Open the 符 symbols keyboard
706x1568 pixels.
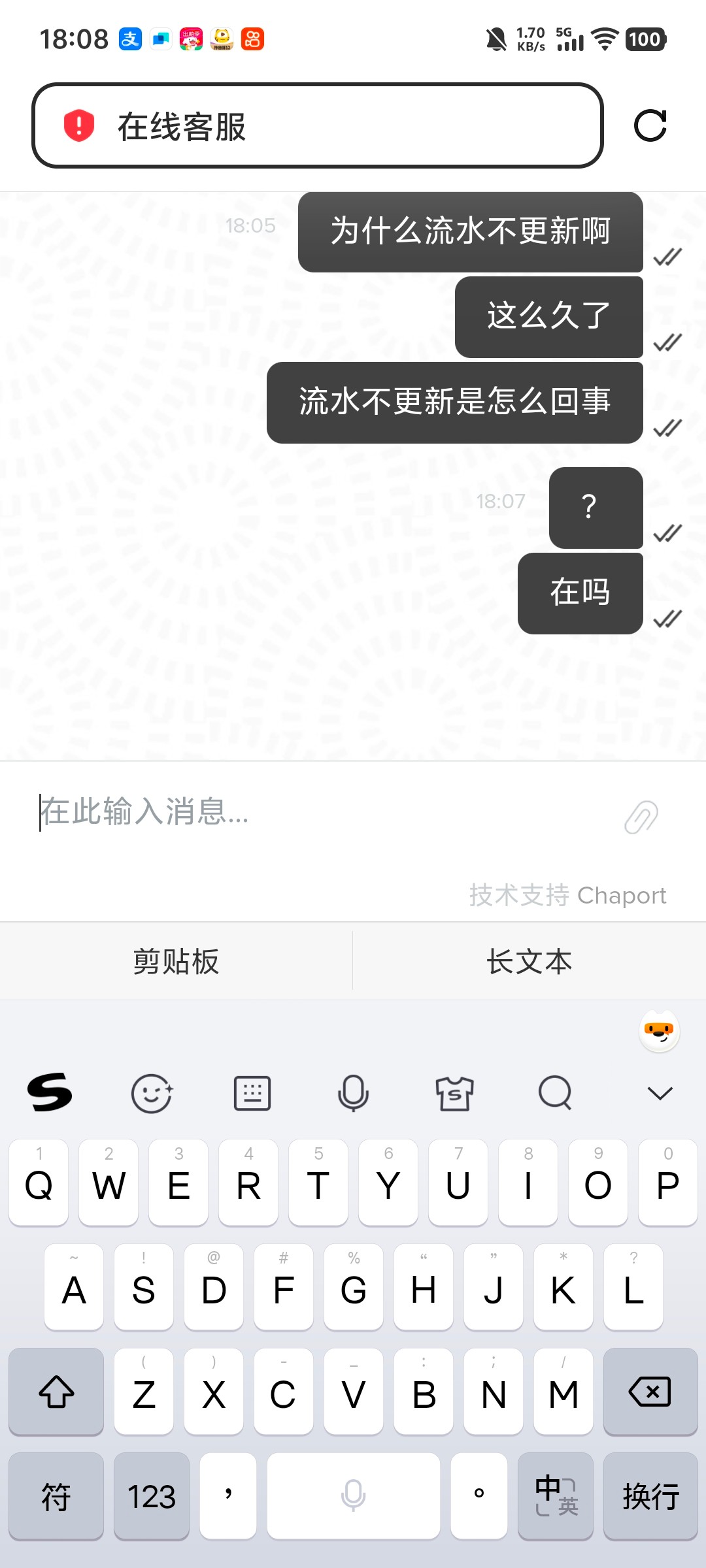coord(56,1496)
